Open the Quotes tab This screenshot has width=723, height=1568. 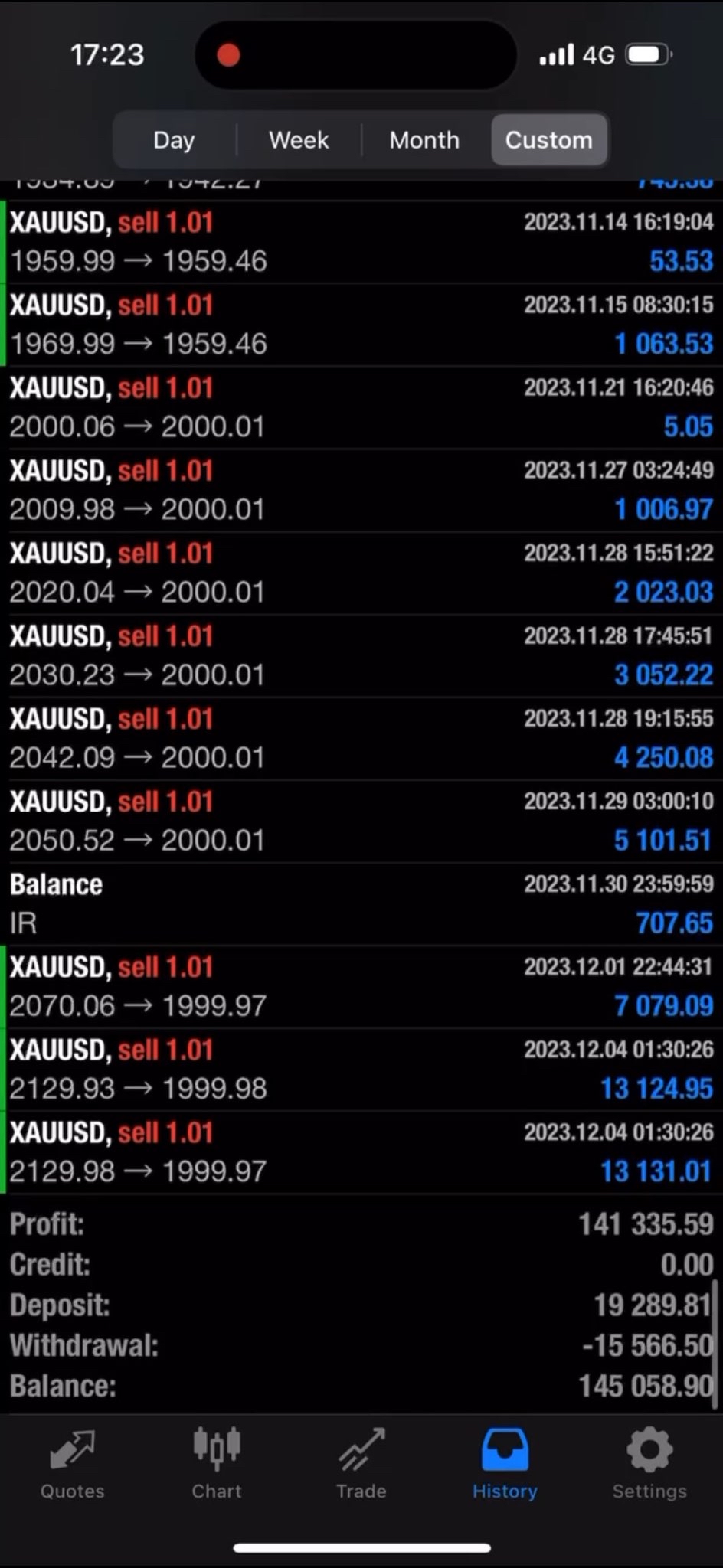click(73, 1464)
